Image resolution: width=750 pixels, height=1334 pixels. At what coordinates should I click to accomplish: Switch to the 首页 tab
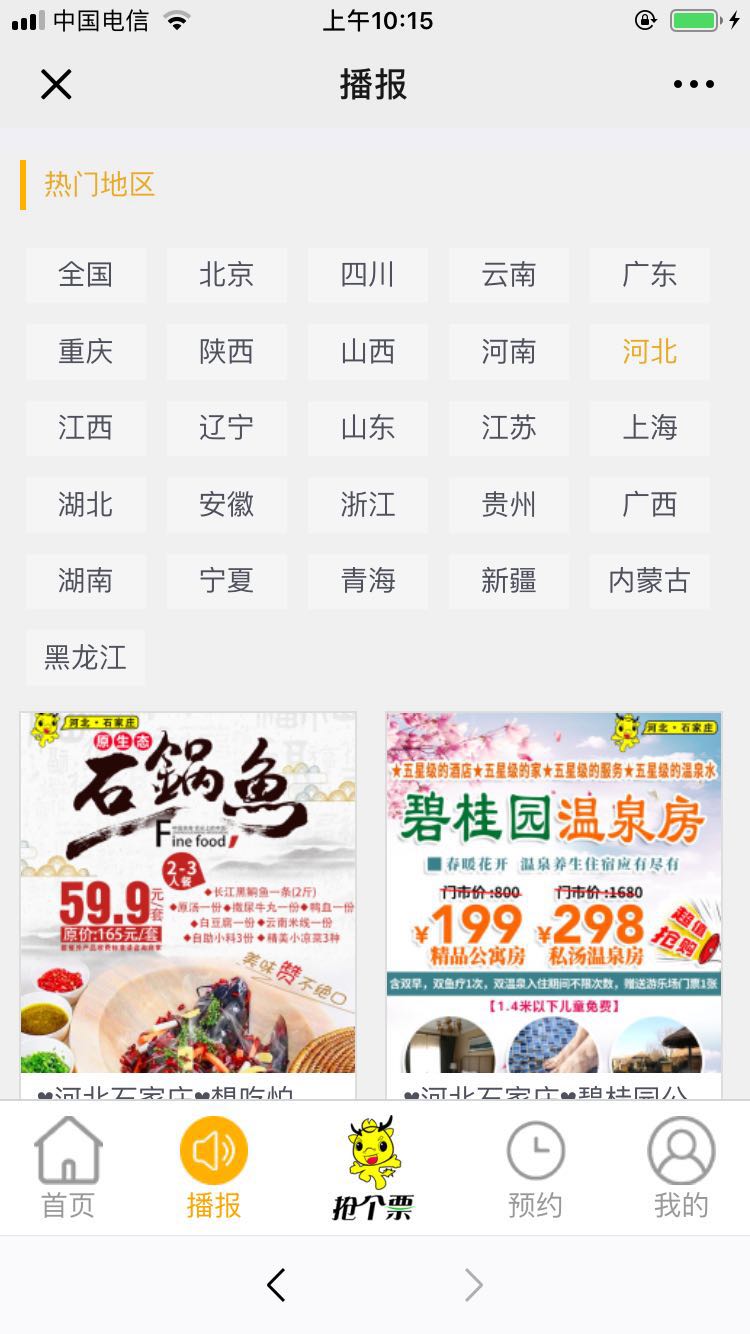[68, 1168]
